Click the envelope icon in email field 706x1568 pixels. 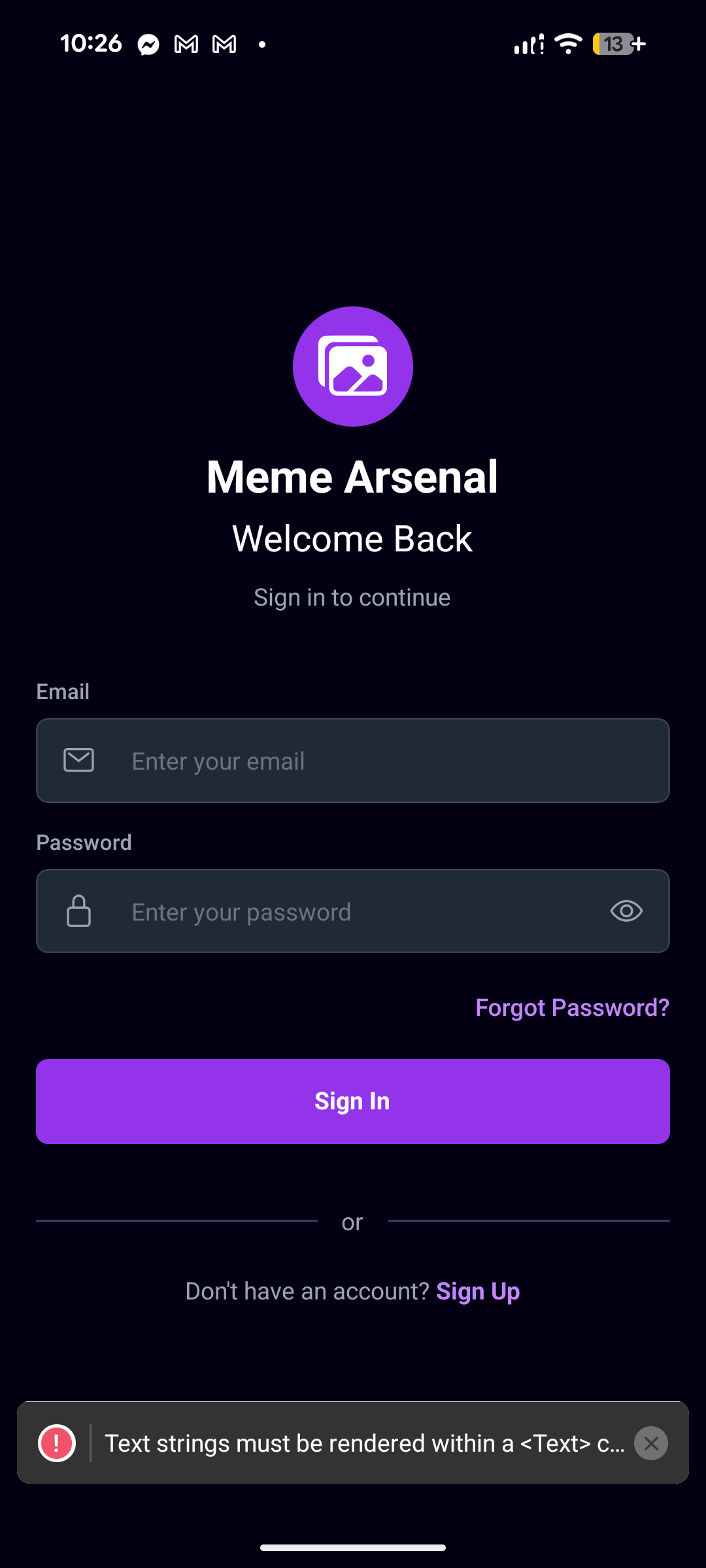(x=78, y=760)
